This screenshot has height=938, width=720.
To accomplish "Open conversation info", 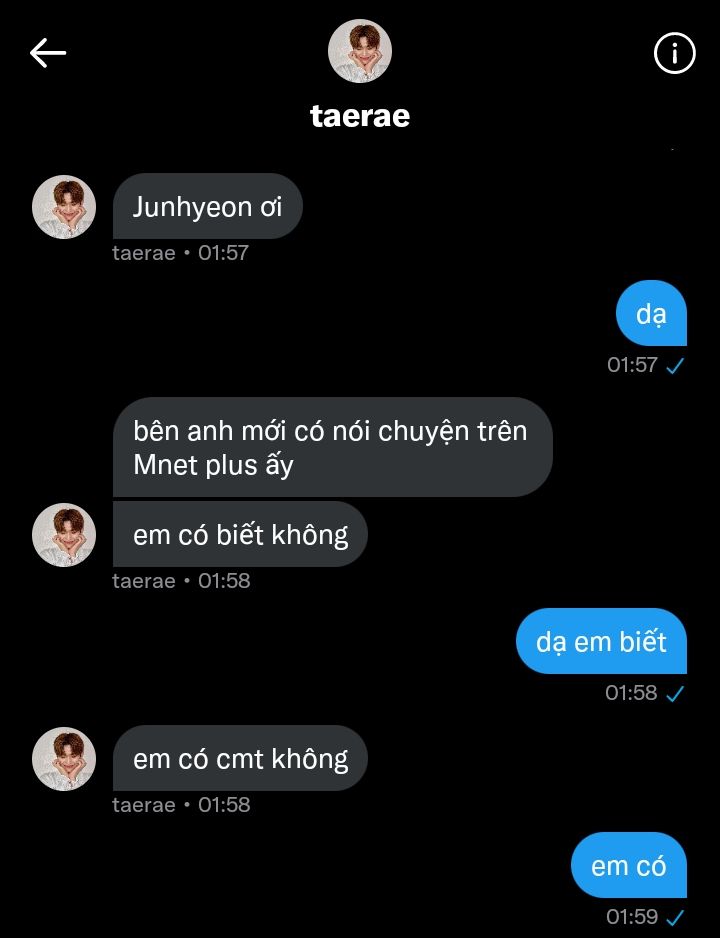I will click(x=674, y=53).
